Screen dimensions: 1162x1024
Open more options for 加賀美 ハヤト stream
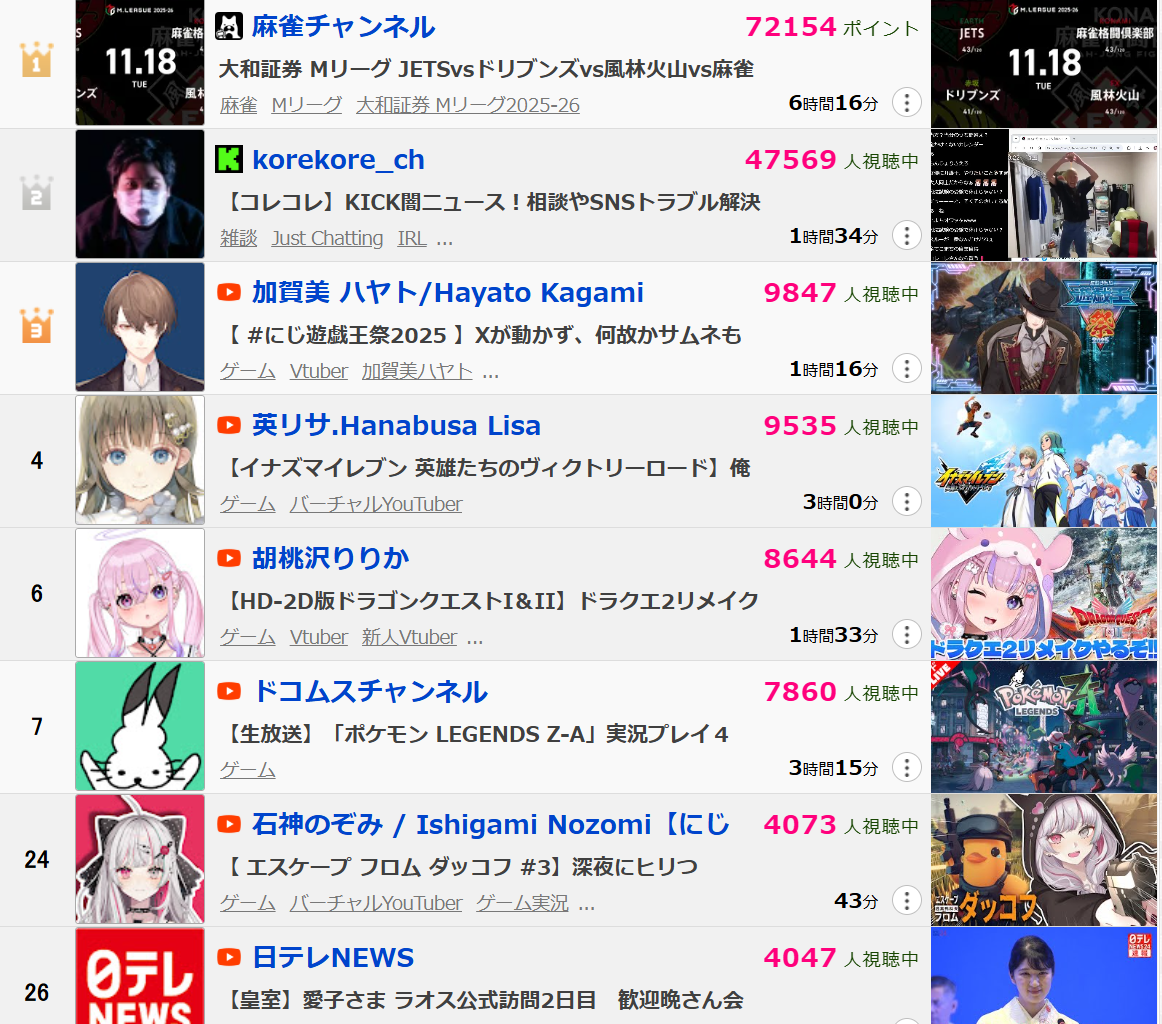pyautogui.click(x=906, y=368)
